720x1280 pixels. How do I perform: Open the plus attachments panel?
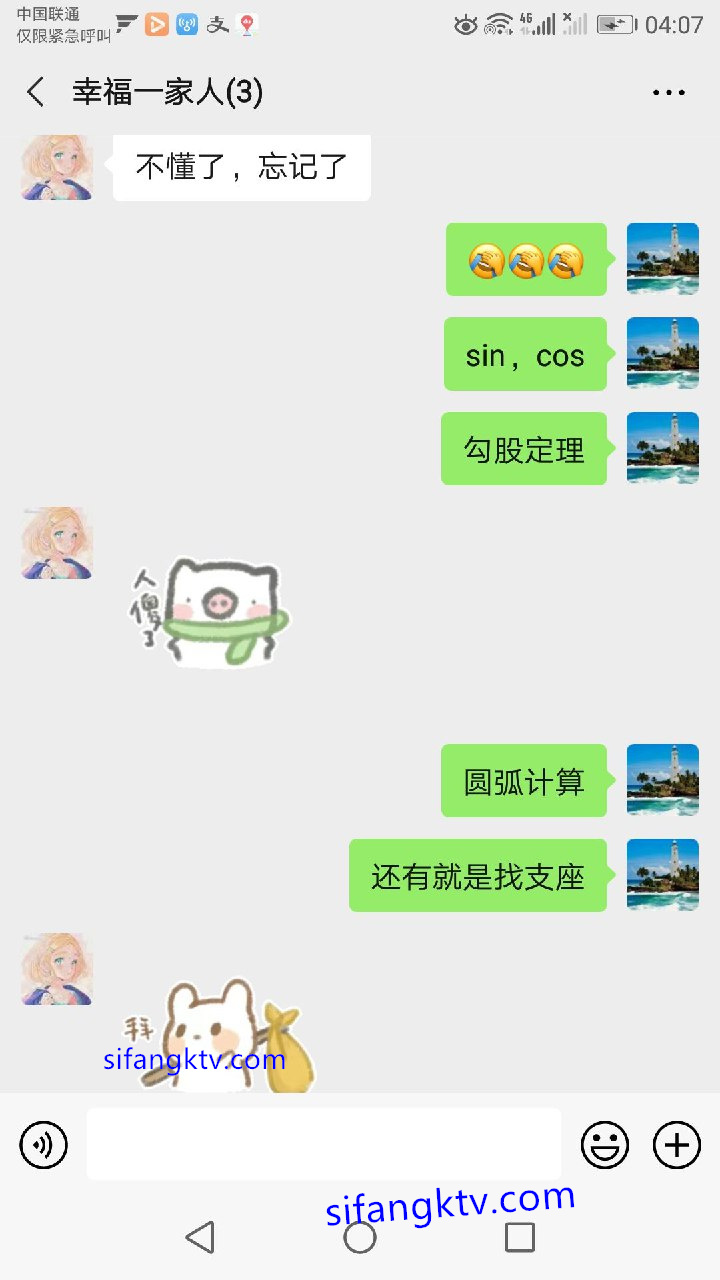(677, 1145)
